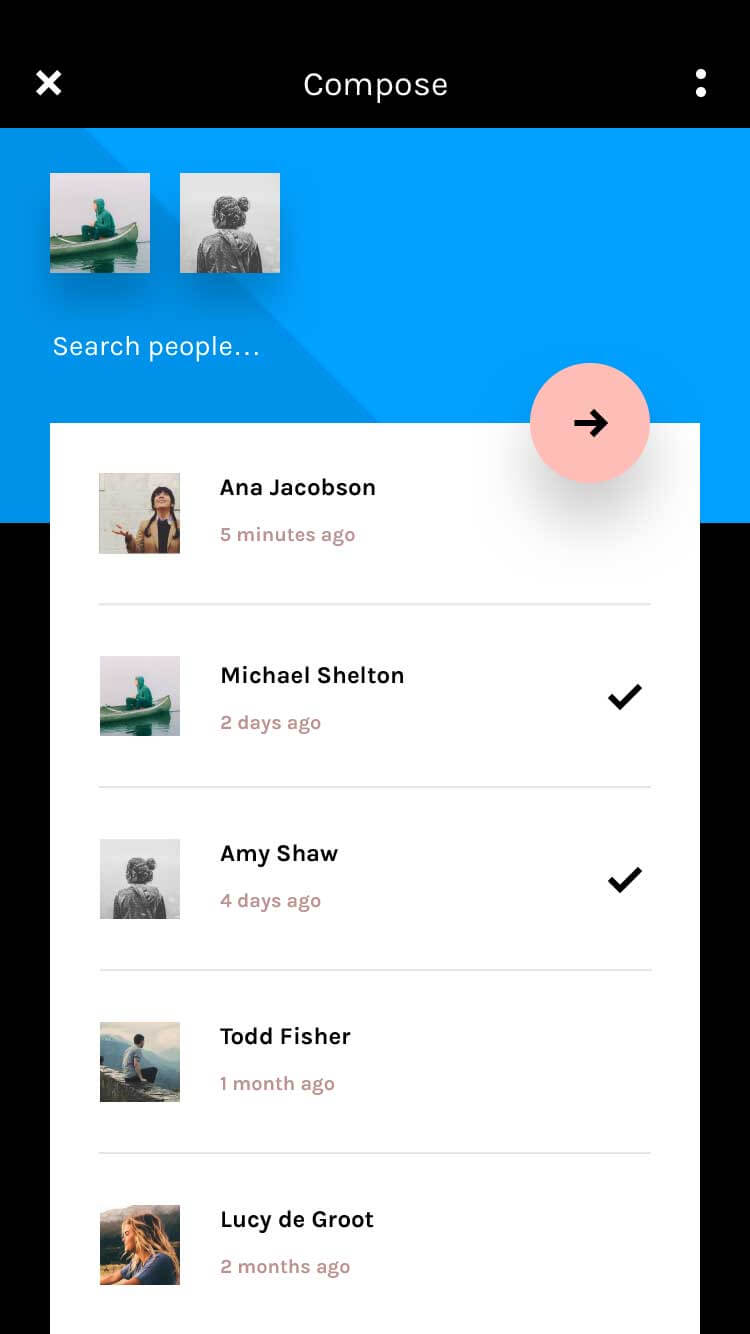Click Michael Shelton's 2 days ago label
Screen dimensions: 750x1334
pos(270,722)
